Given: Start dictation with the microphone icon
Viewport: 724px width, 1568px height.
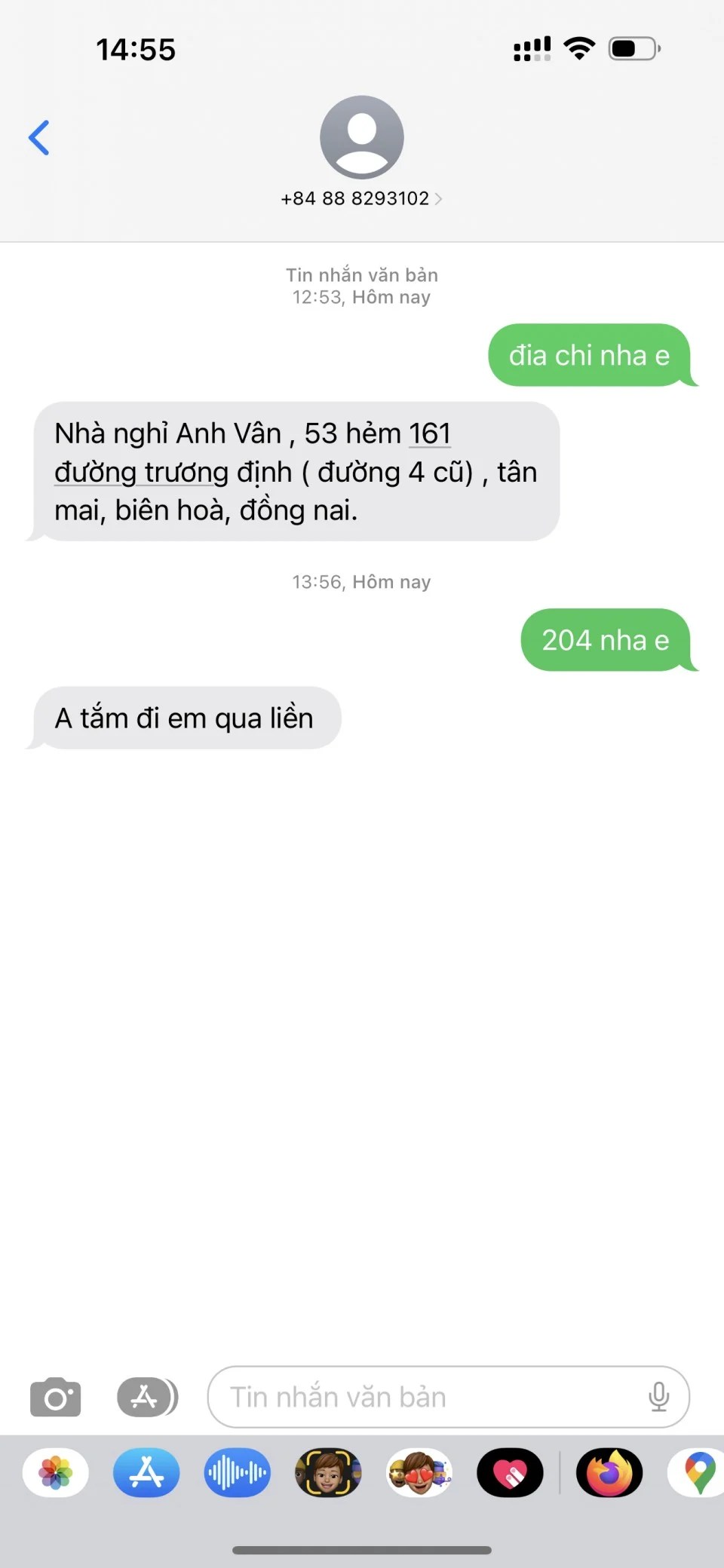Looking at the screenshot, I should [x=658, y=1397].
